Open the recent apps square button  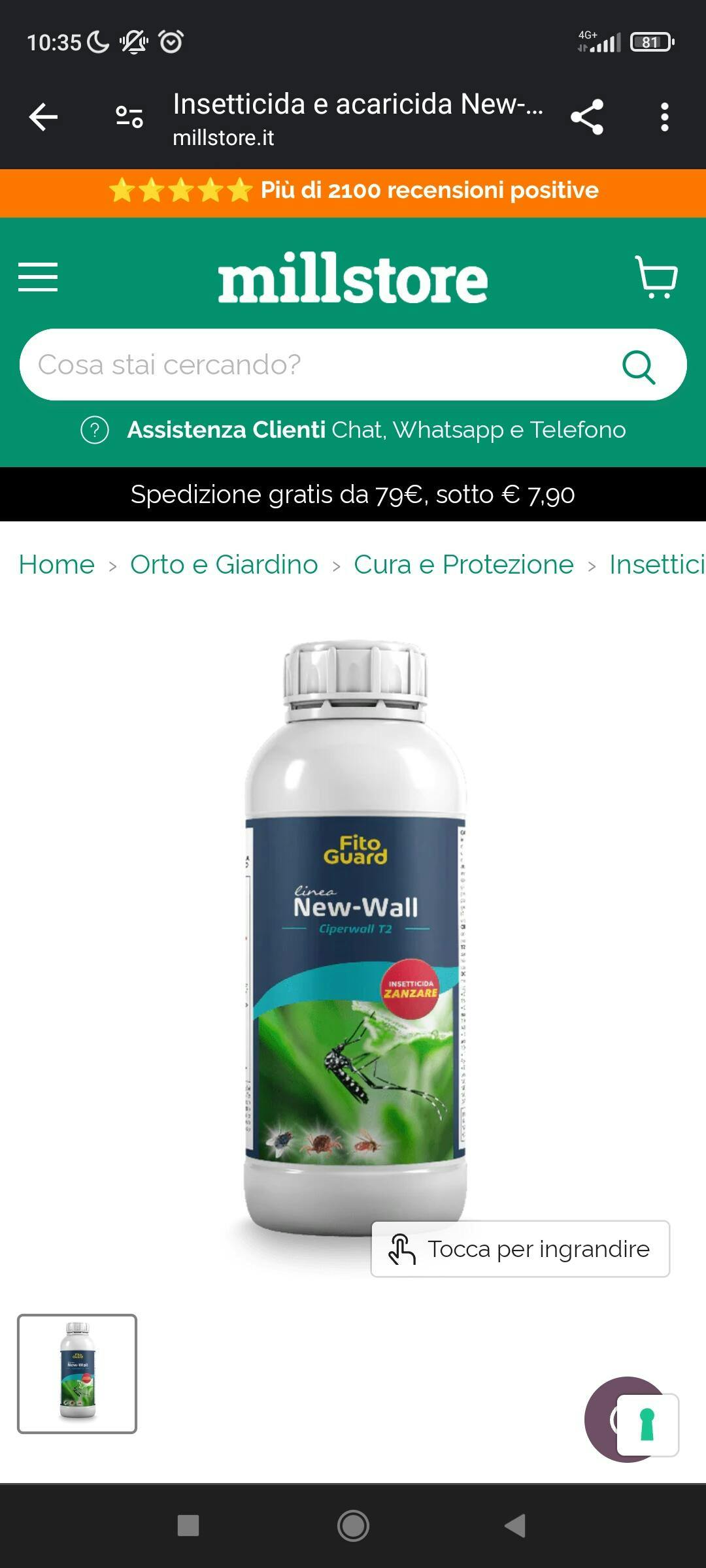pyautogui.click(x=188, y=1526)
